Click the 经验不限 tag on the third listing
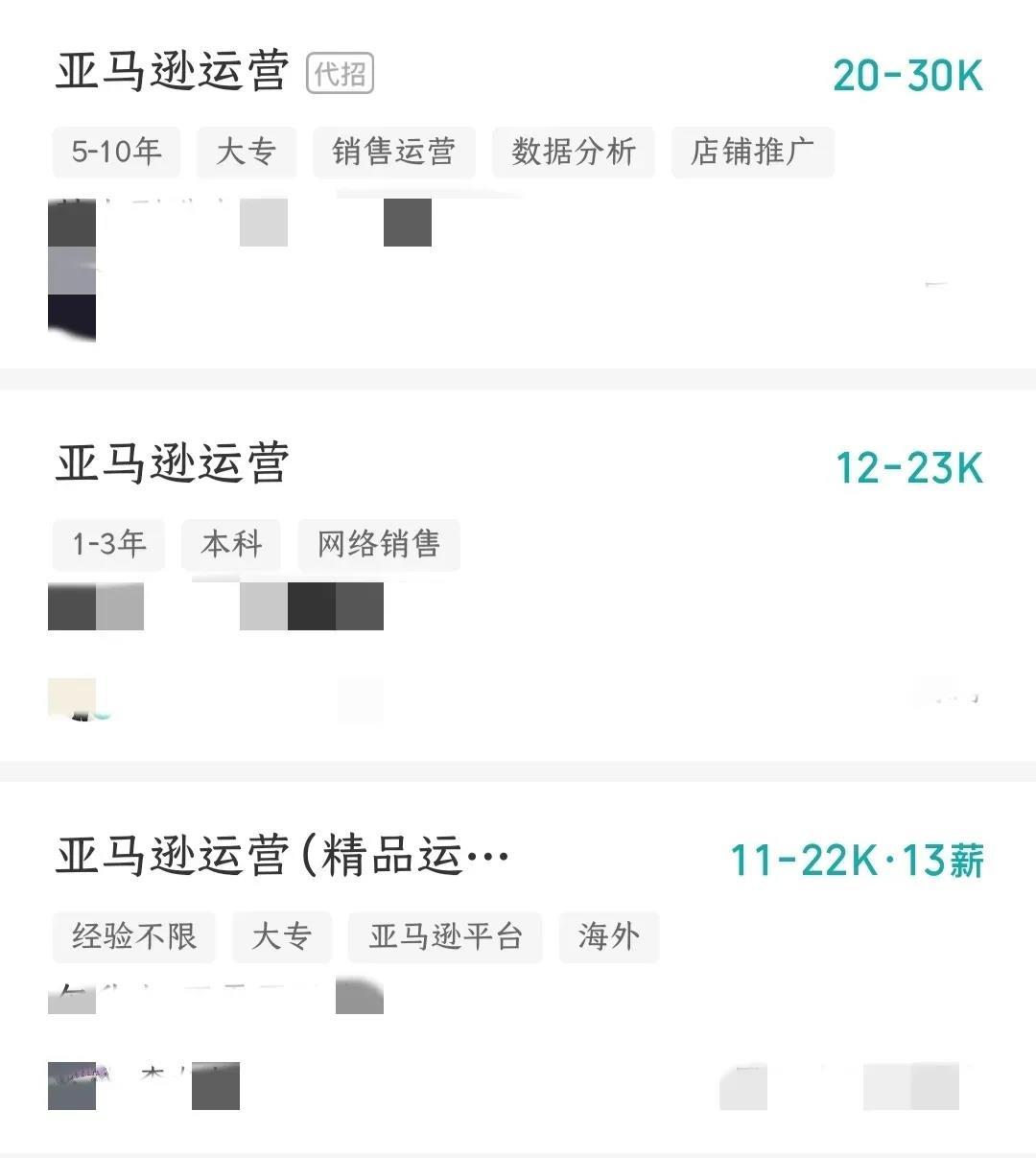1036x1158 pixels. [x=133, y=937]
